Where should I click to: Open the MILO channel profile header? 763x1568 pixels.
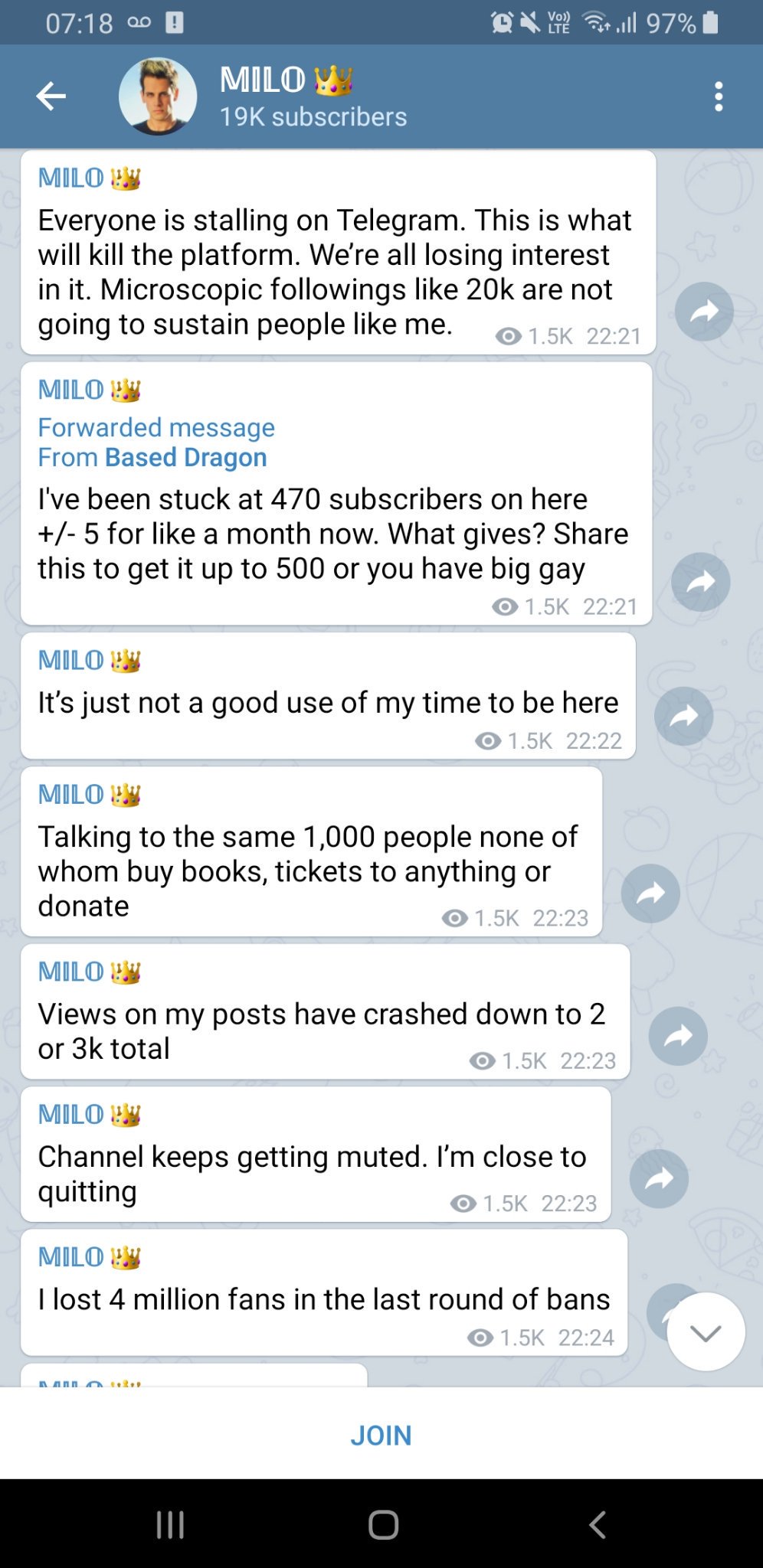click(x=313, y=96)
